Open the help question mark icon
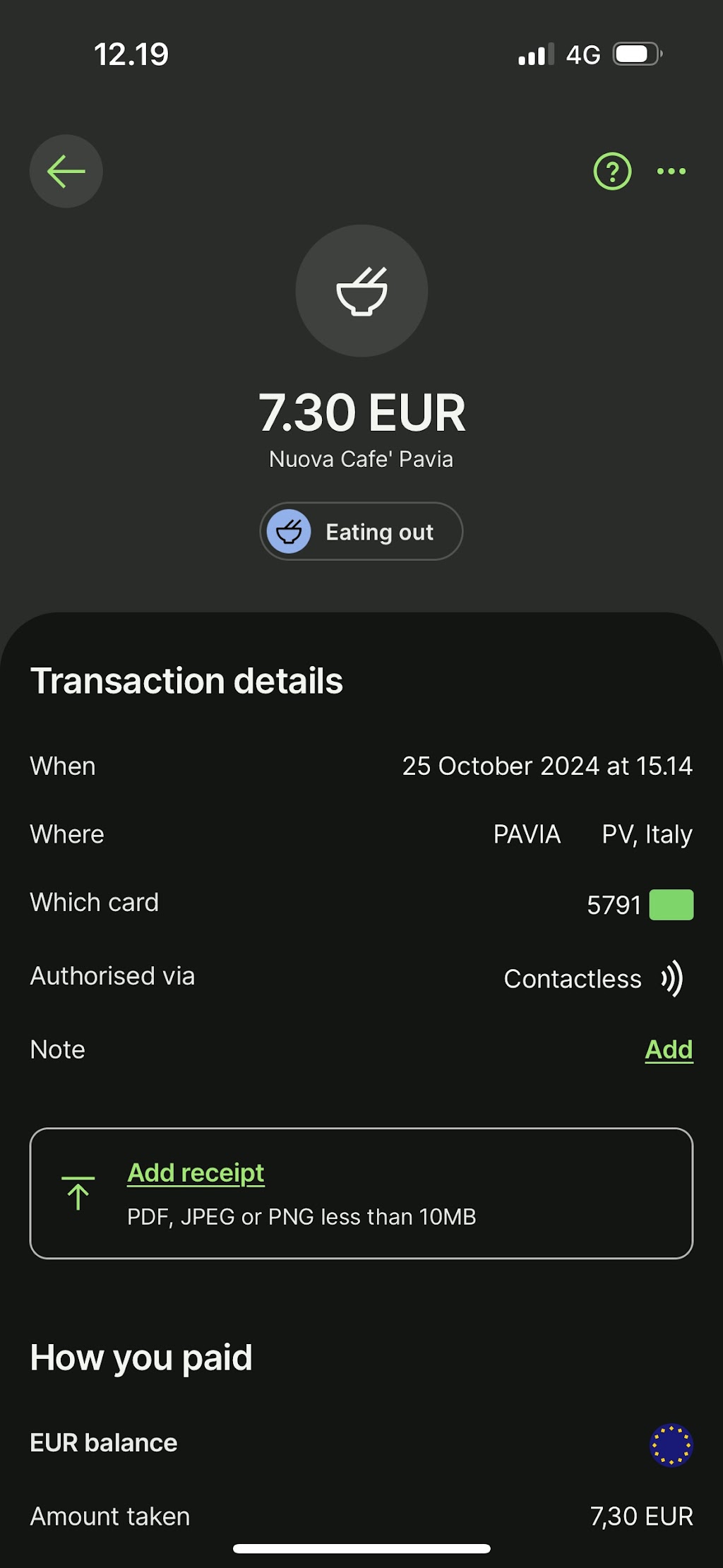Viewport: 723px width, 1568px height. pos(612,171)
